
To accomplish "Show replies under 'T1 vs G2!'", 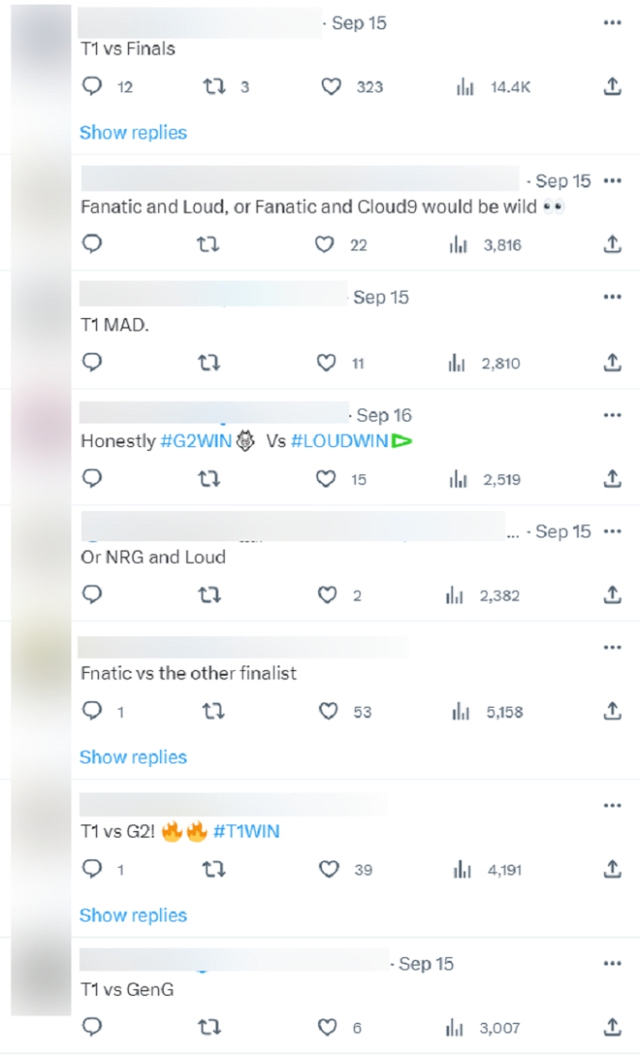I will click(x=133, y=915).
